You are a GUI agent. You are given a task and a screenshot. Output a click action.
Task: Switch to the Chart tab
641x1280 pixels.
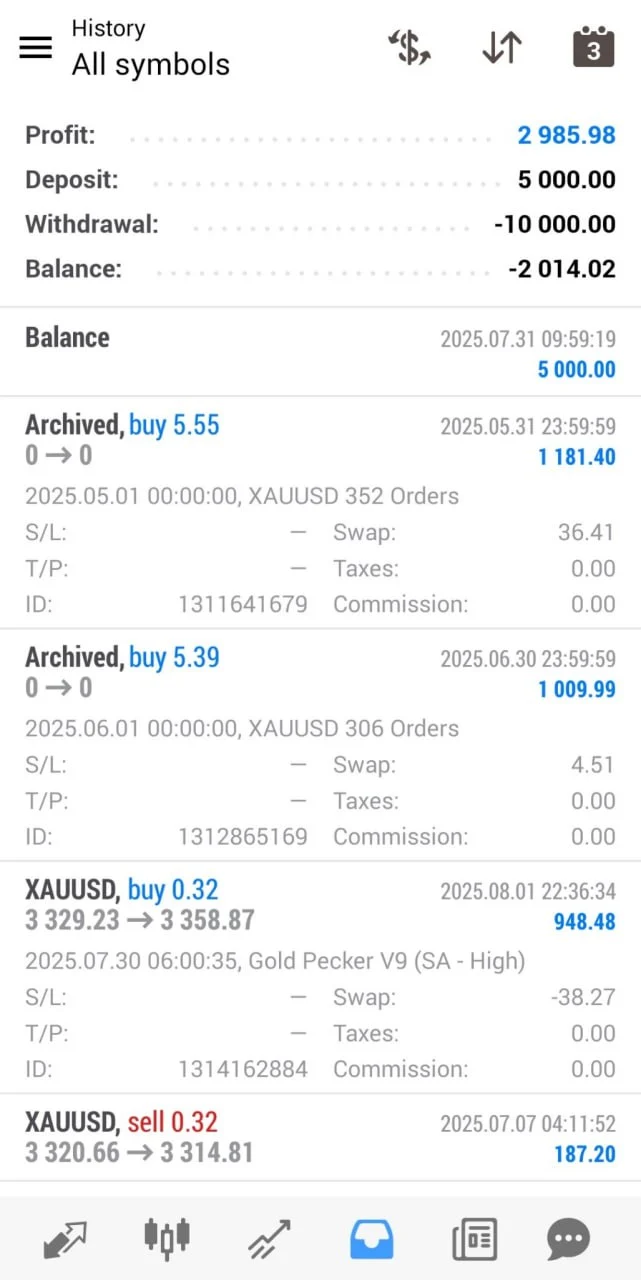(167, 1240)
